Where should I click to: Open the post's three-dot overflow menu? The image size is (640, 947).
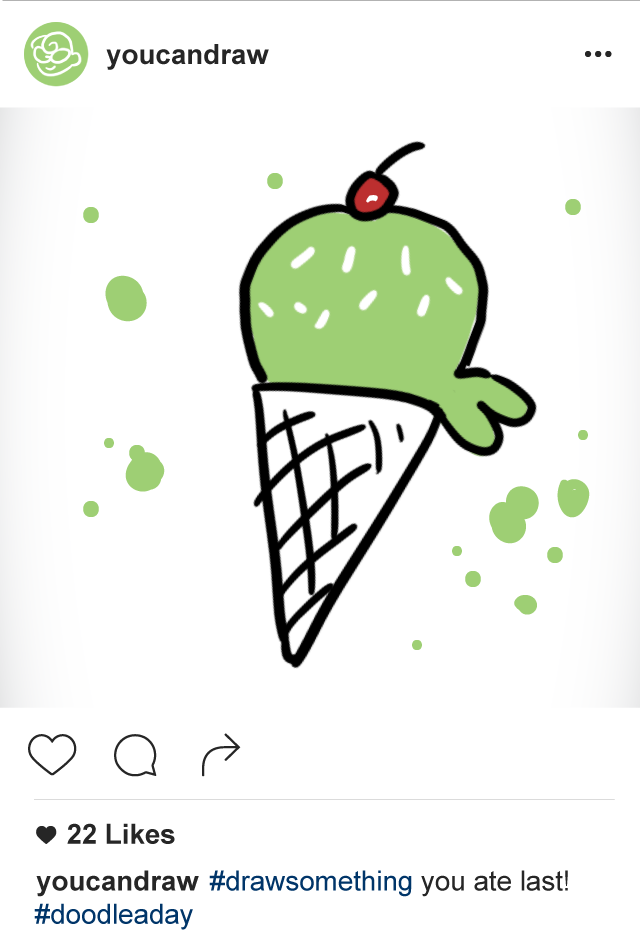point(597,54)
